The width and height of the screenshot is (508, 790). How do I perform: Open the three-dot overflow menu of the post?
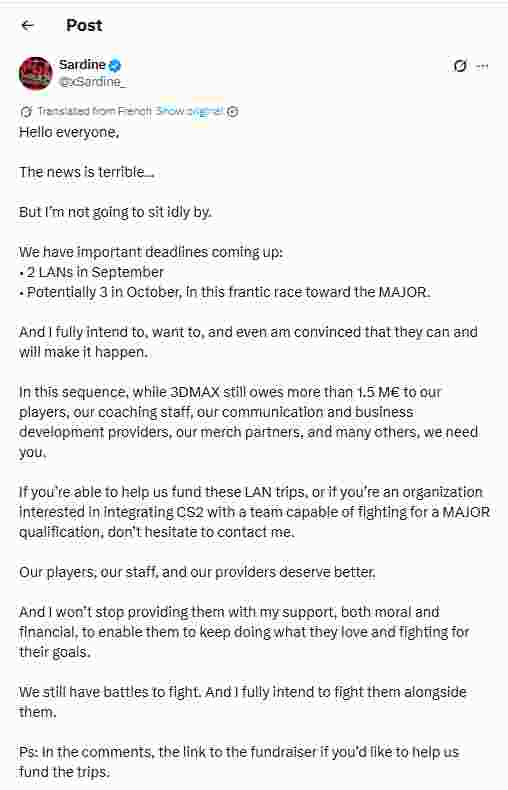(x=482, y=66)
